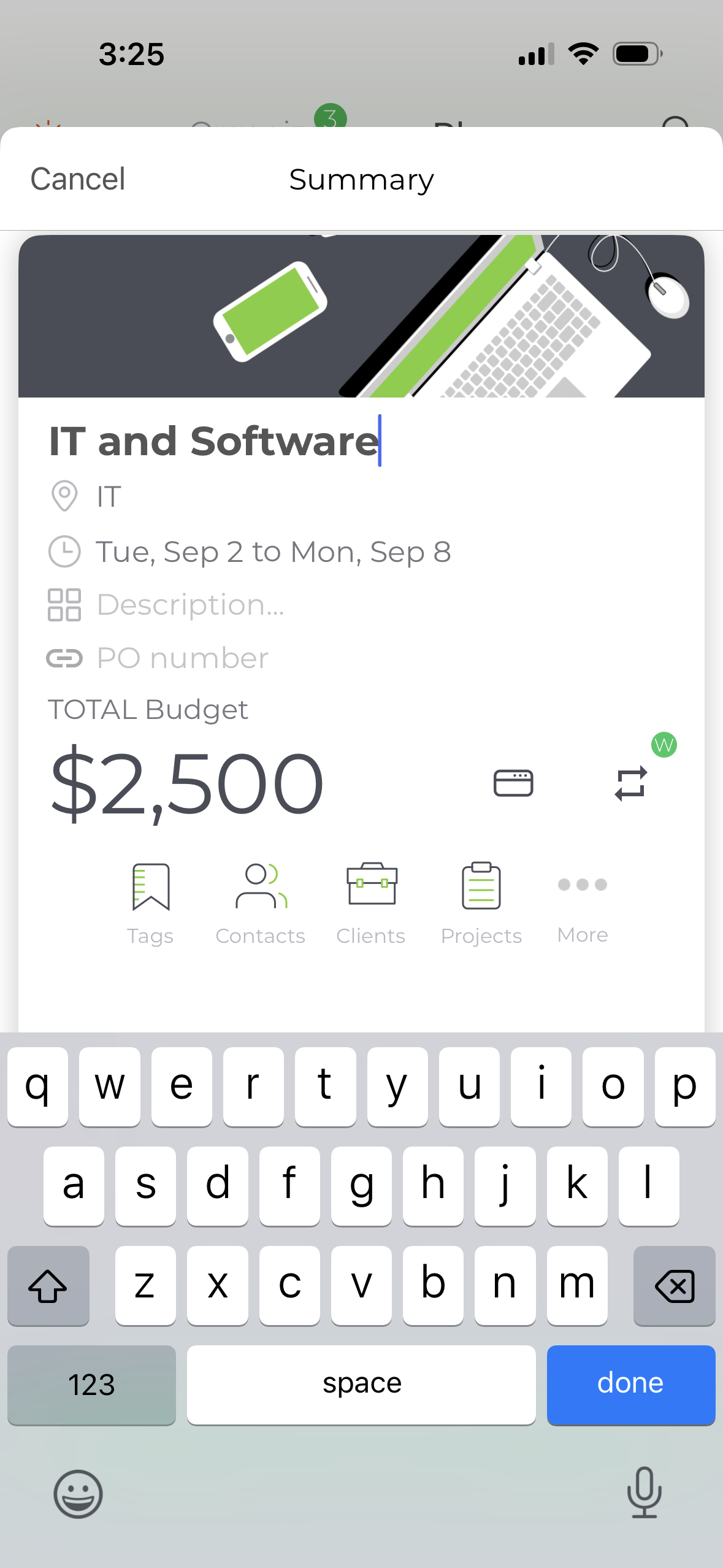Screen dimensions: 723x1568
Task: Open Contacts
Action: pyautogui.click(x=261, y=904)
